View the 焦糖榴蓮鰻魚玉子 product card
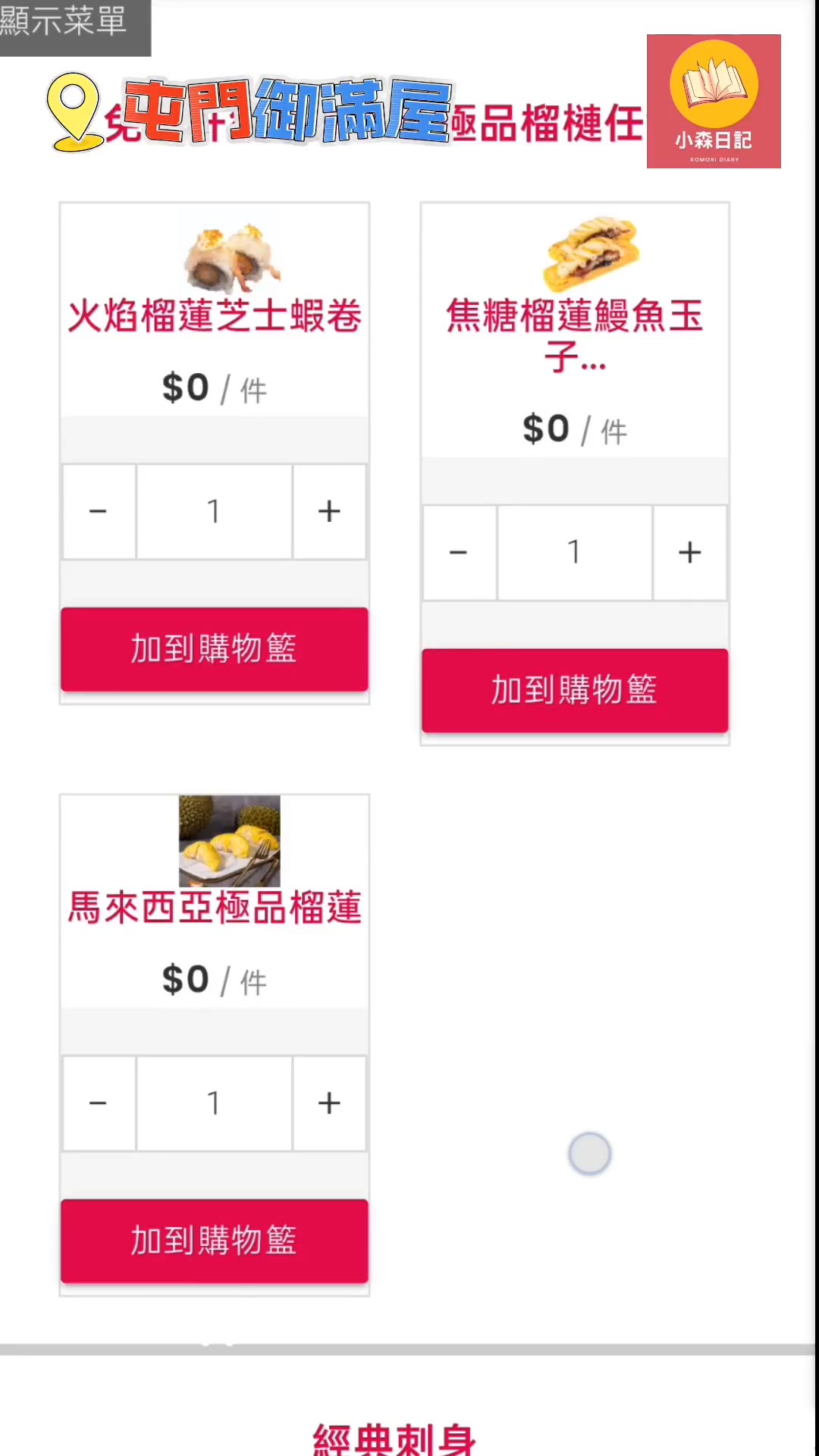 click(575, 334)
